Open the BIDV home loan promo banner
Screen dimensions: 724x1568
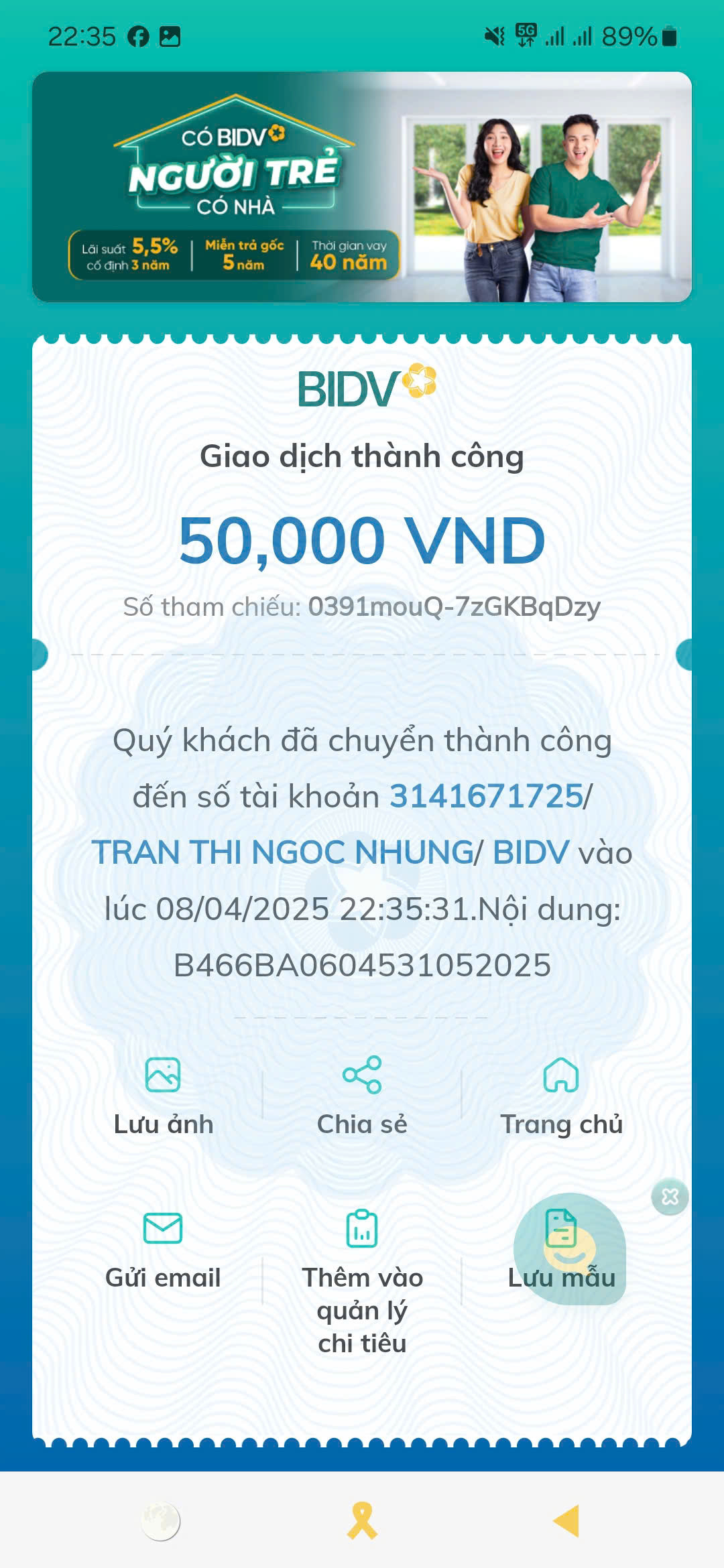pos(362,187)
